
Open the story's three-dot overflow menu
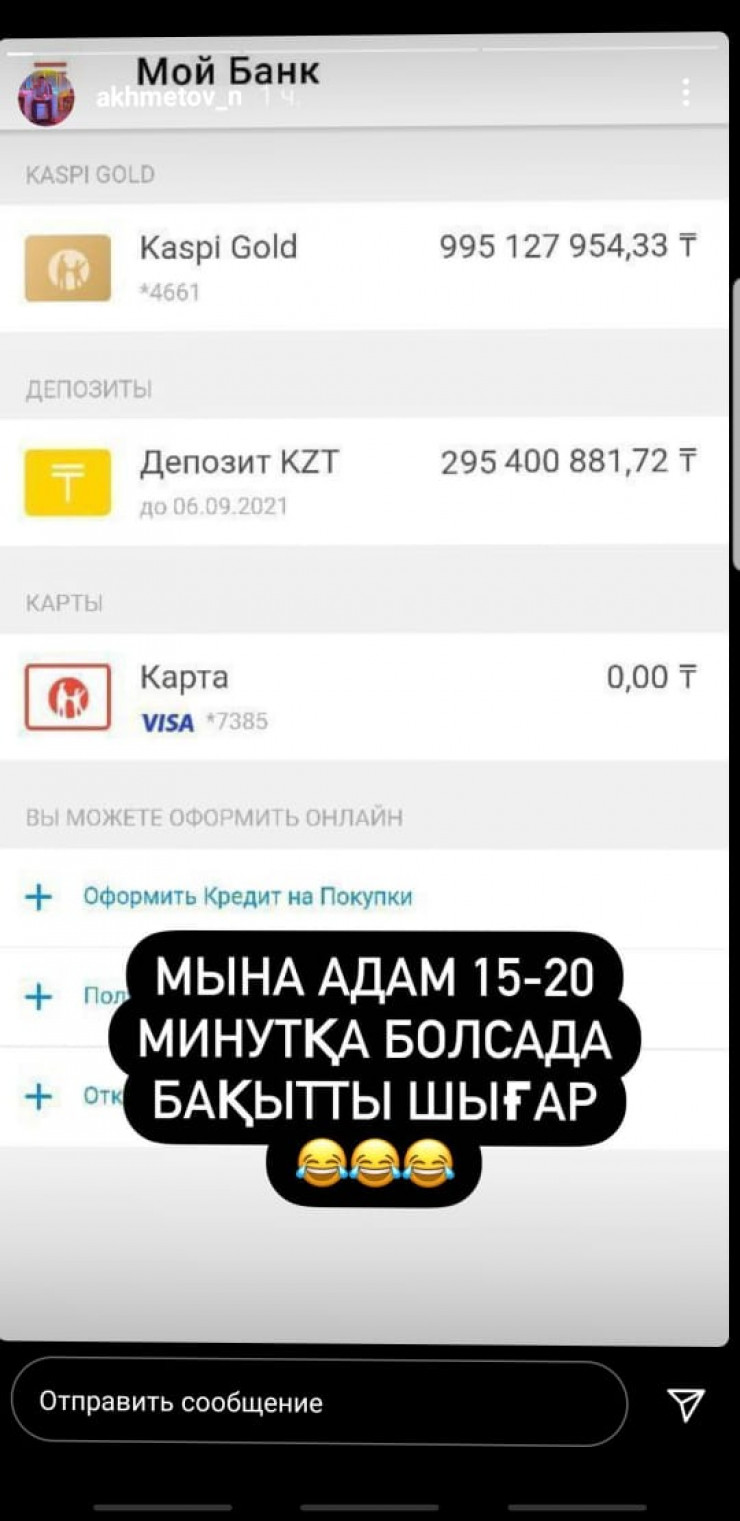686,93
